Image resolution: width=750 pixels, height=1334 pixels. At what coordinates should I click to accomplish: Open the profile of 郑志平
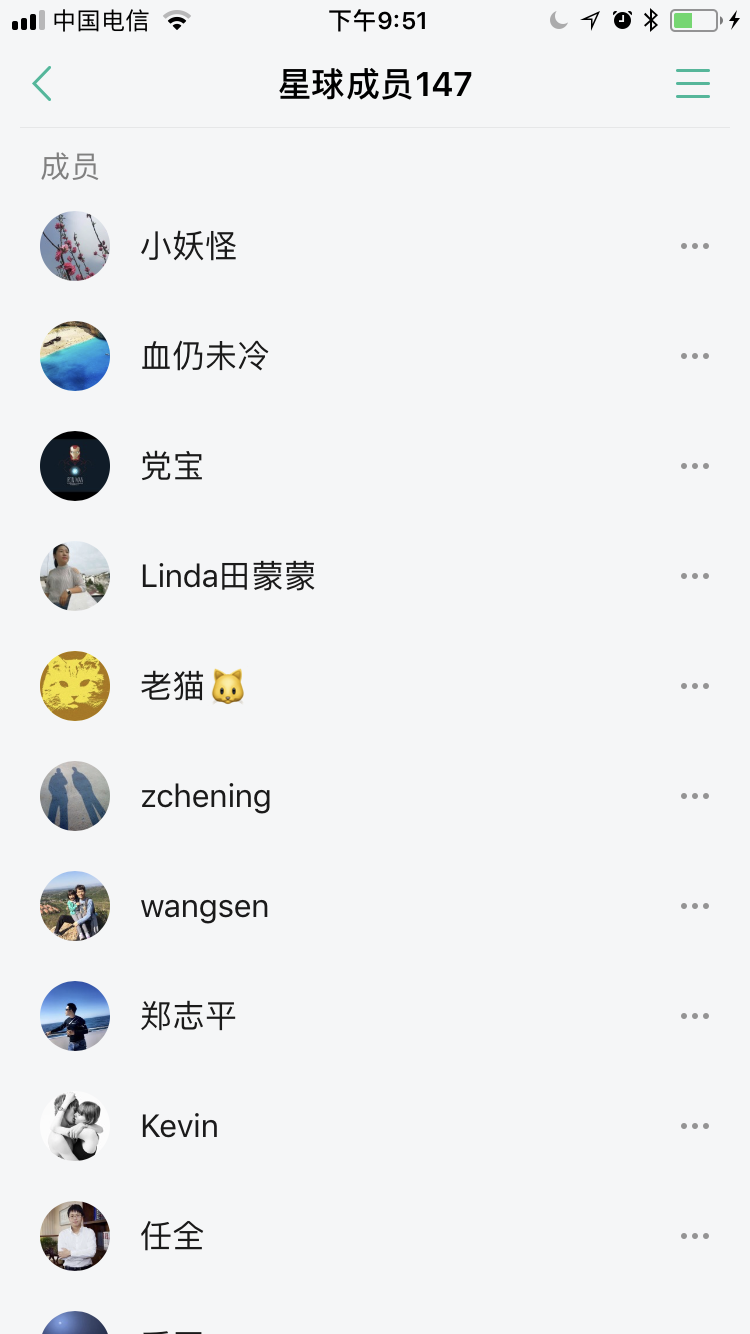pos(187,1016)
